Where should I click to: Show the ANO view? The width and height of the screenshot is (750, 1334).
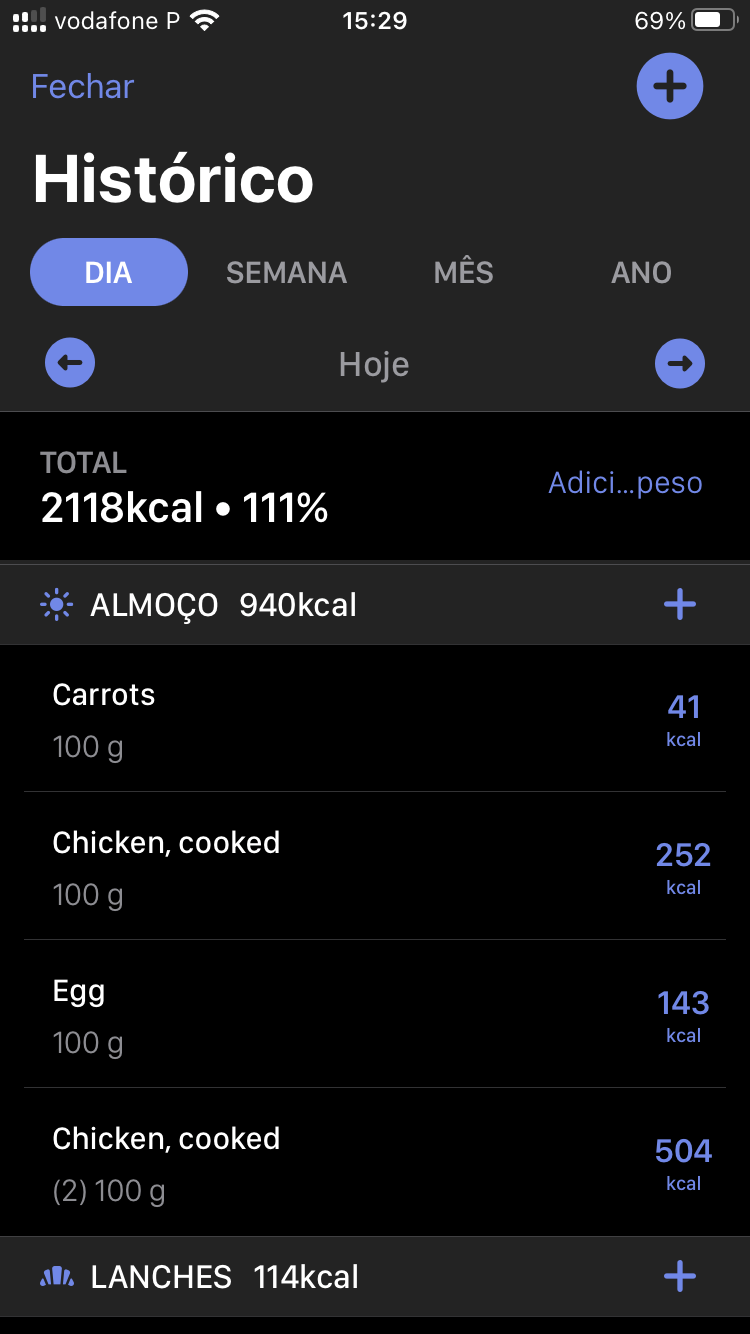[641, 272]
